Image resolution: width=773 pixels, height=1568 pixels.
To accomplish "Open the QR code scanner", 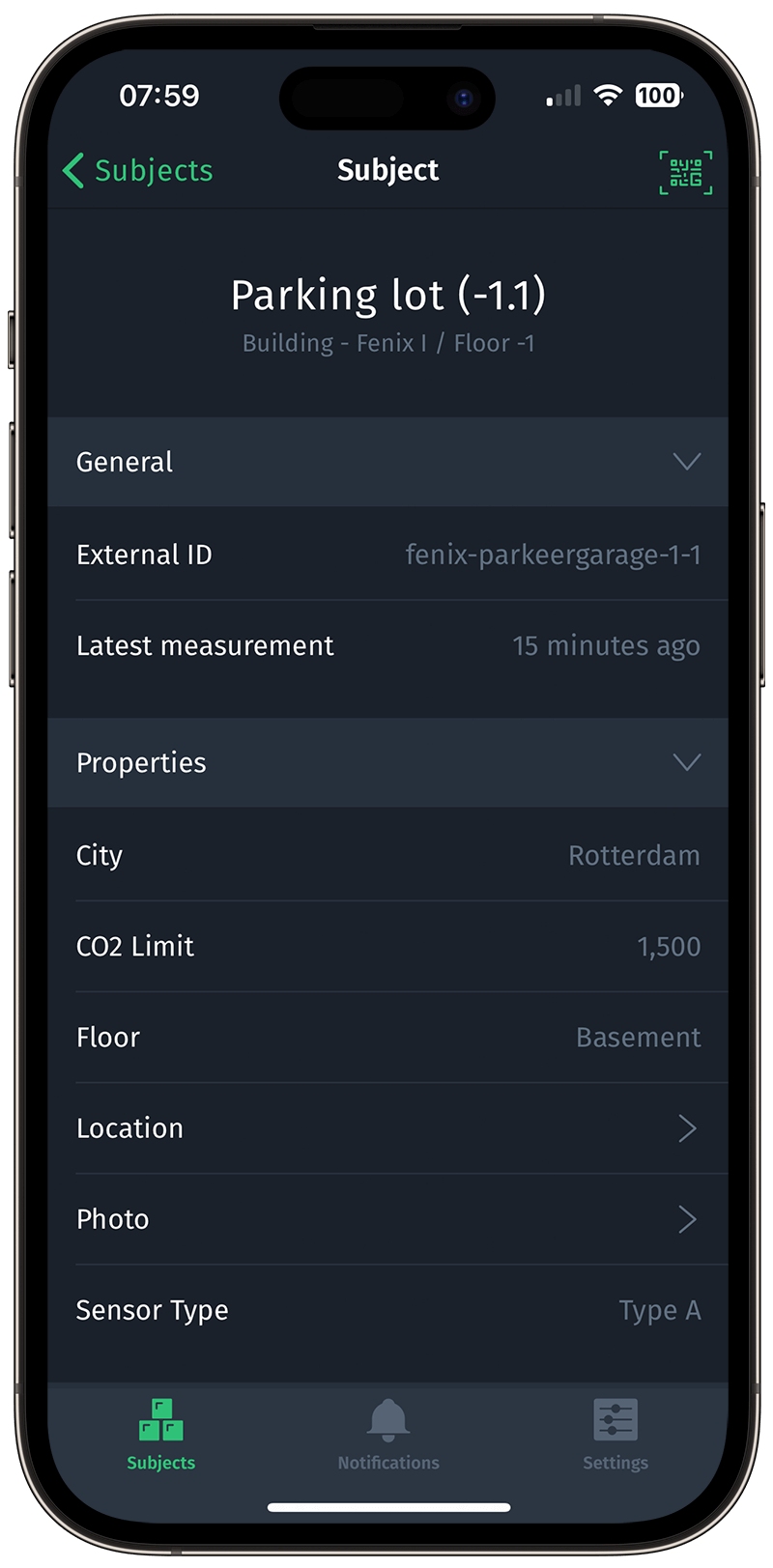I will point(686,172).
